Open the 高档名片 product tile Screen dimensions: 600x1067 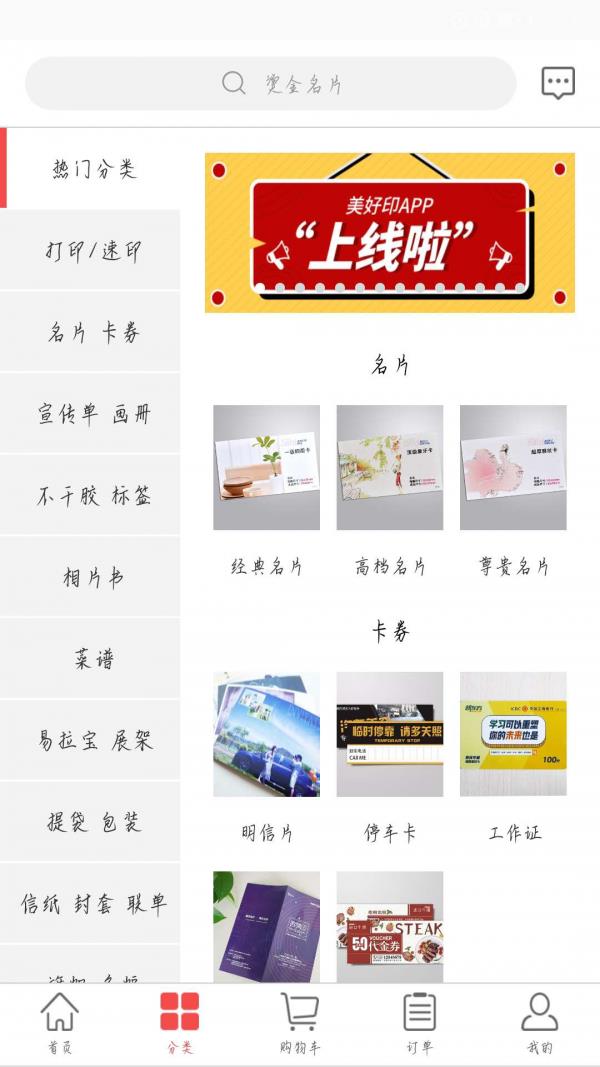390,468
